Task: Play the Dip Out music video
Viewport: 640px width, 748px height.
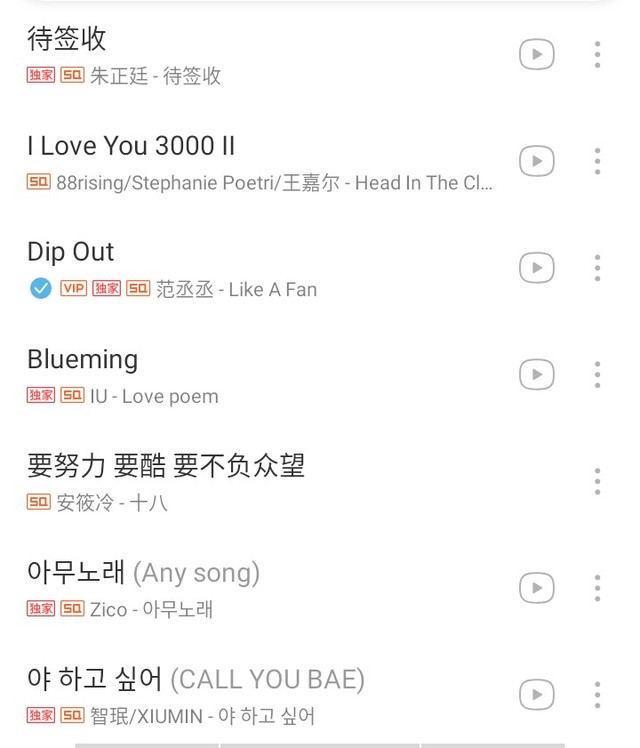Action: 537,268
